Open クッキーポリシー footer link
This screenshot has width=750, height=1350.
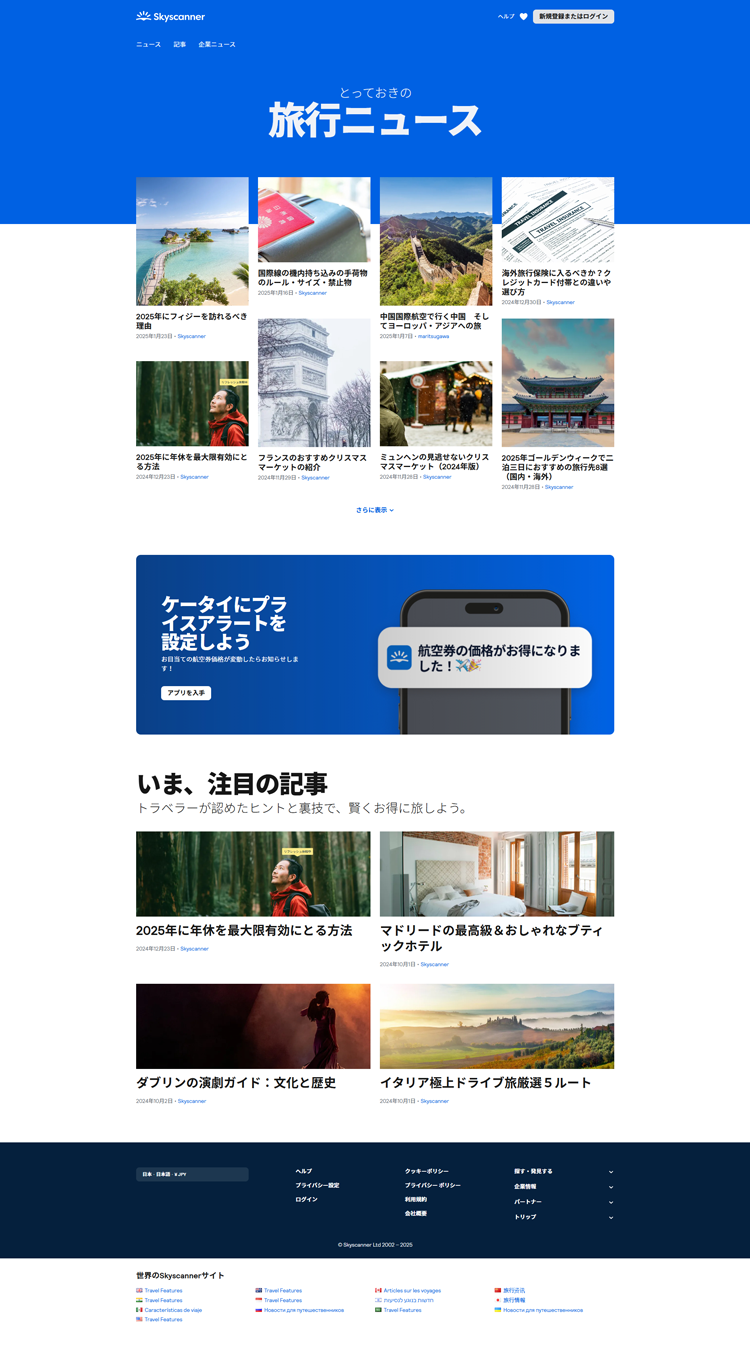[x=427, y=1171]
